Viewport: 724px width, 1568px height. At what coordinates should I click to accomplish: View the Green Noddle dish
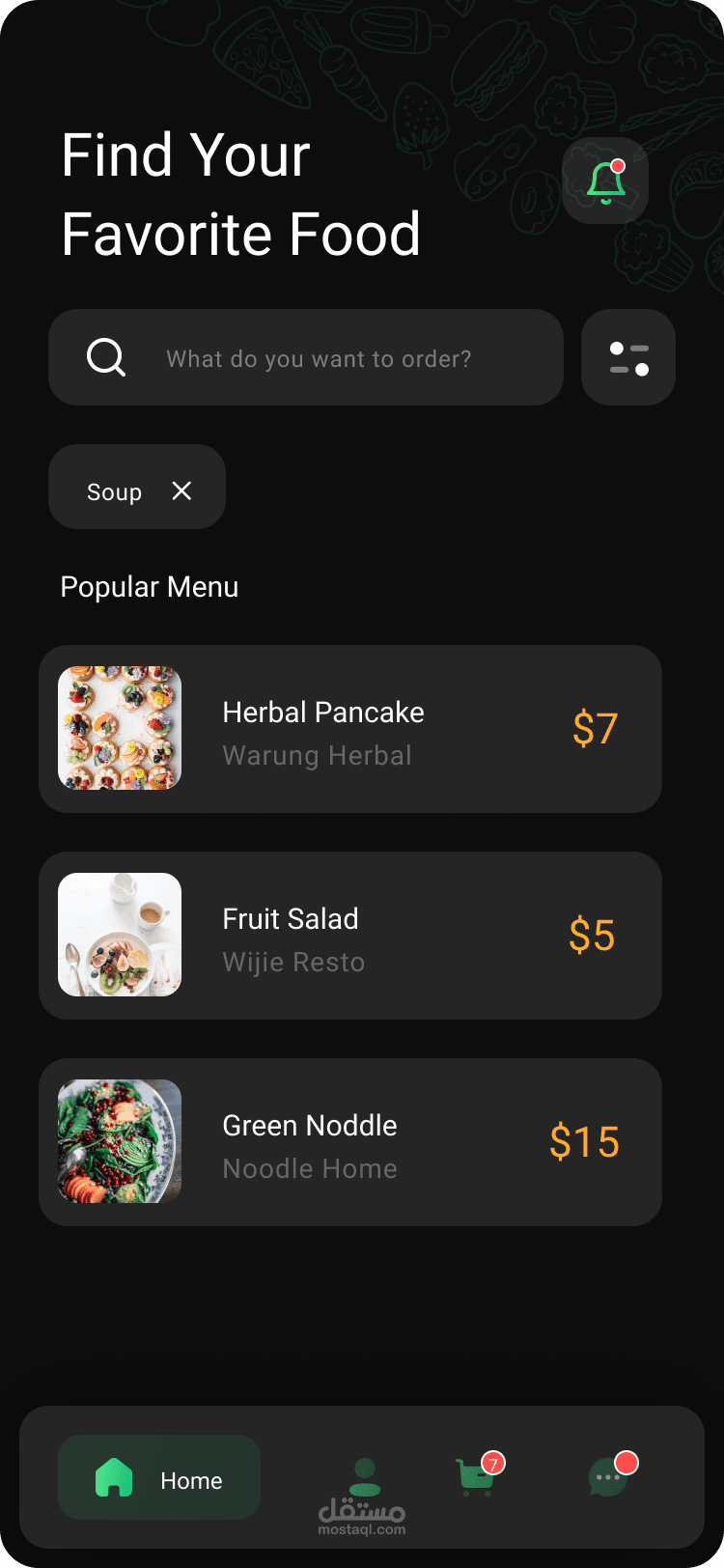(x=349, y=1142)
